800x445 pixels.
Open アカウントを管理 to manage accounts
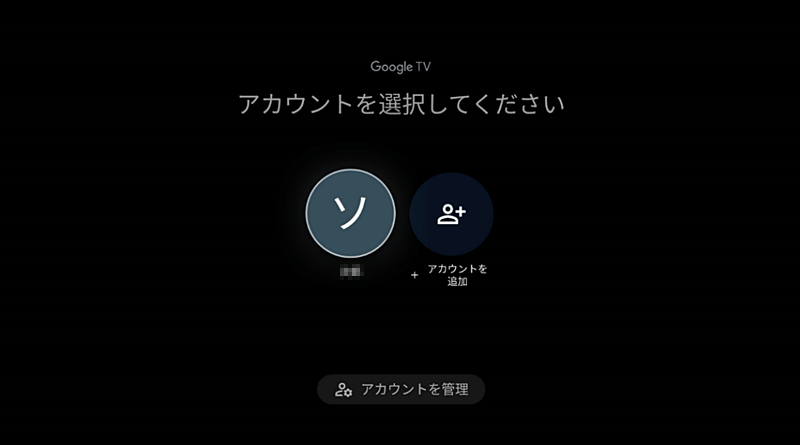pos(401,390)
